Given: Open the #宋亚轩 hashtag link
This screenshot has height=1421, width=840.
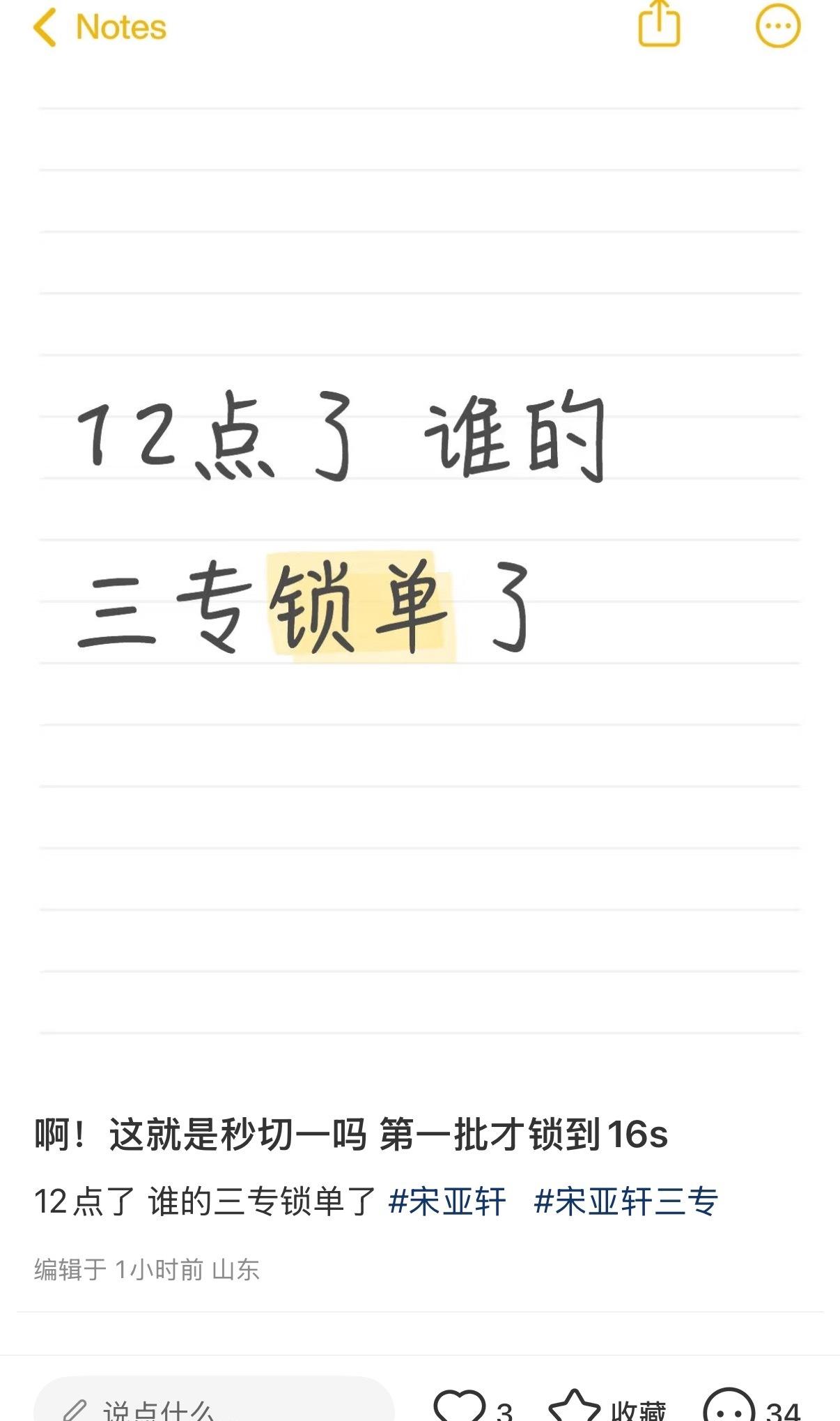Looking at the screenshot, I should [x=447, y=1202].
